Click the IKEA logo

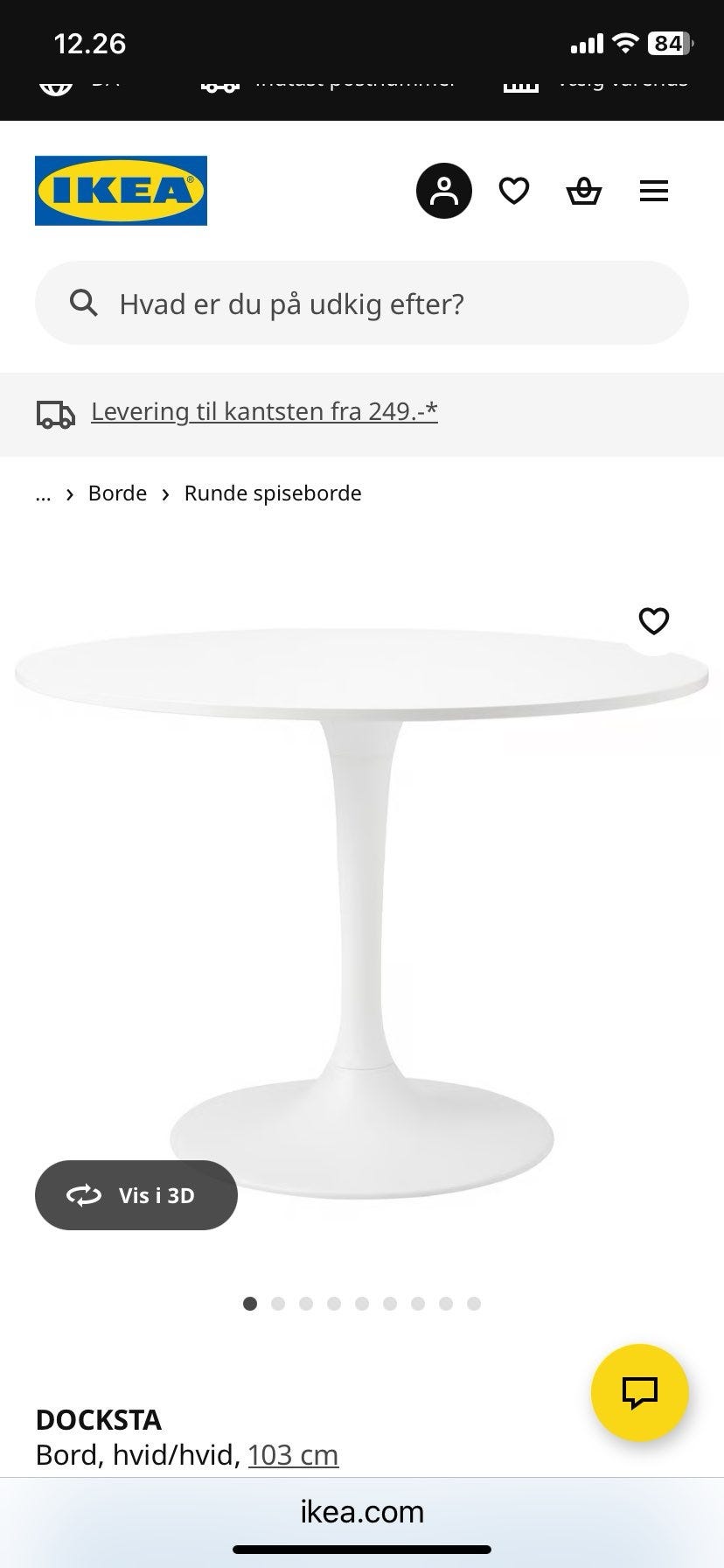[x=121, y=190]
